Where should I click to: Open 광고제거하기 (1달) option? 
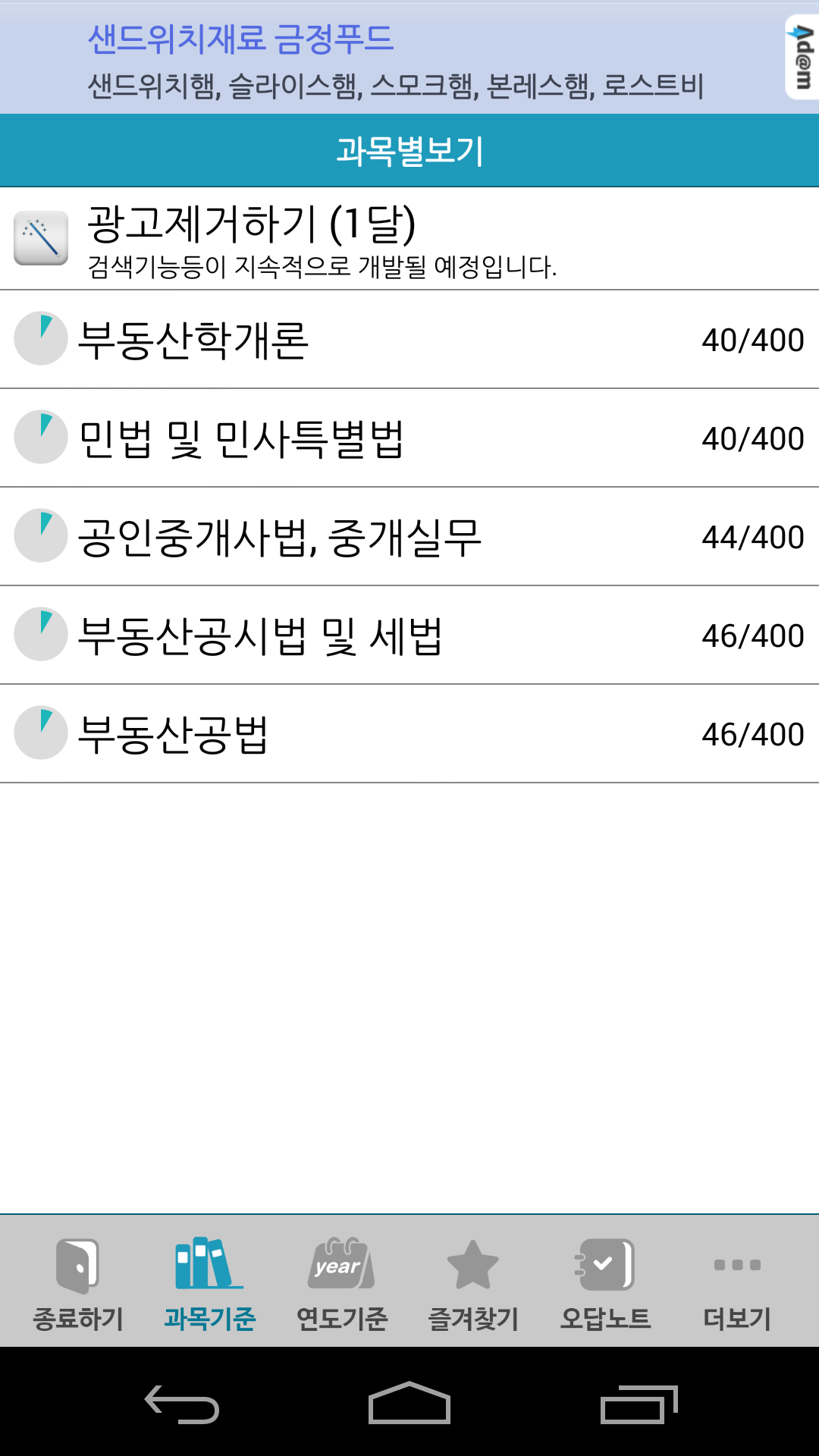pos(409,239)
